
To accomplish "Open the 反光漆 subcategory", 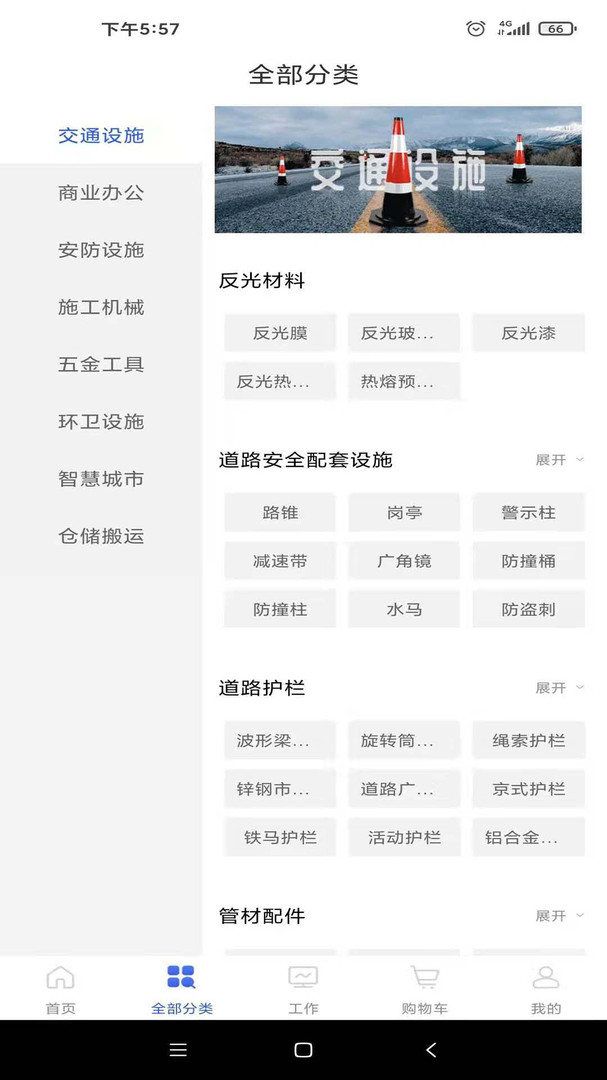I will pos(528,333).
